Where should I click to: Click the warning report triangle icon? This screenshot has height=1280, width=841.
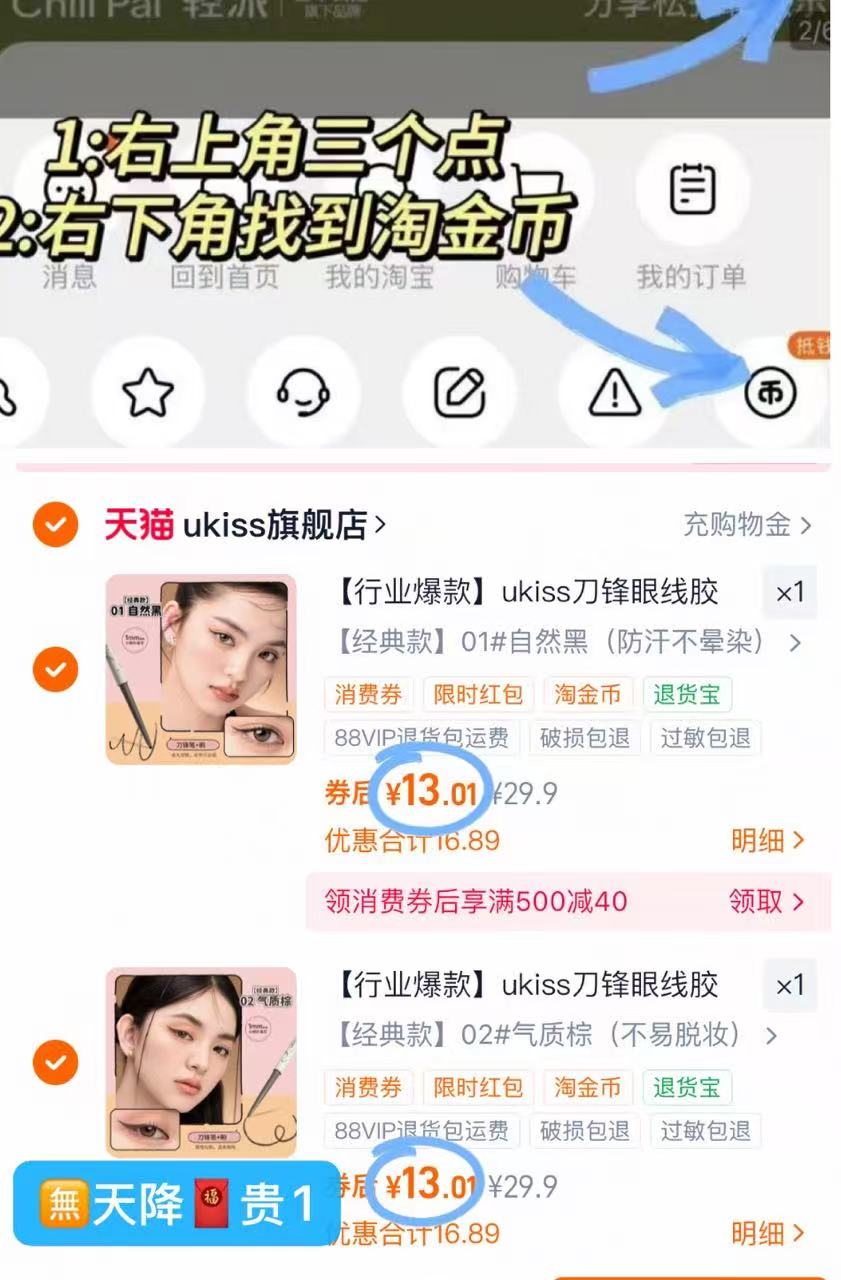(x=614, y=393)
